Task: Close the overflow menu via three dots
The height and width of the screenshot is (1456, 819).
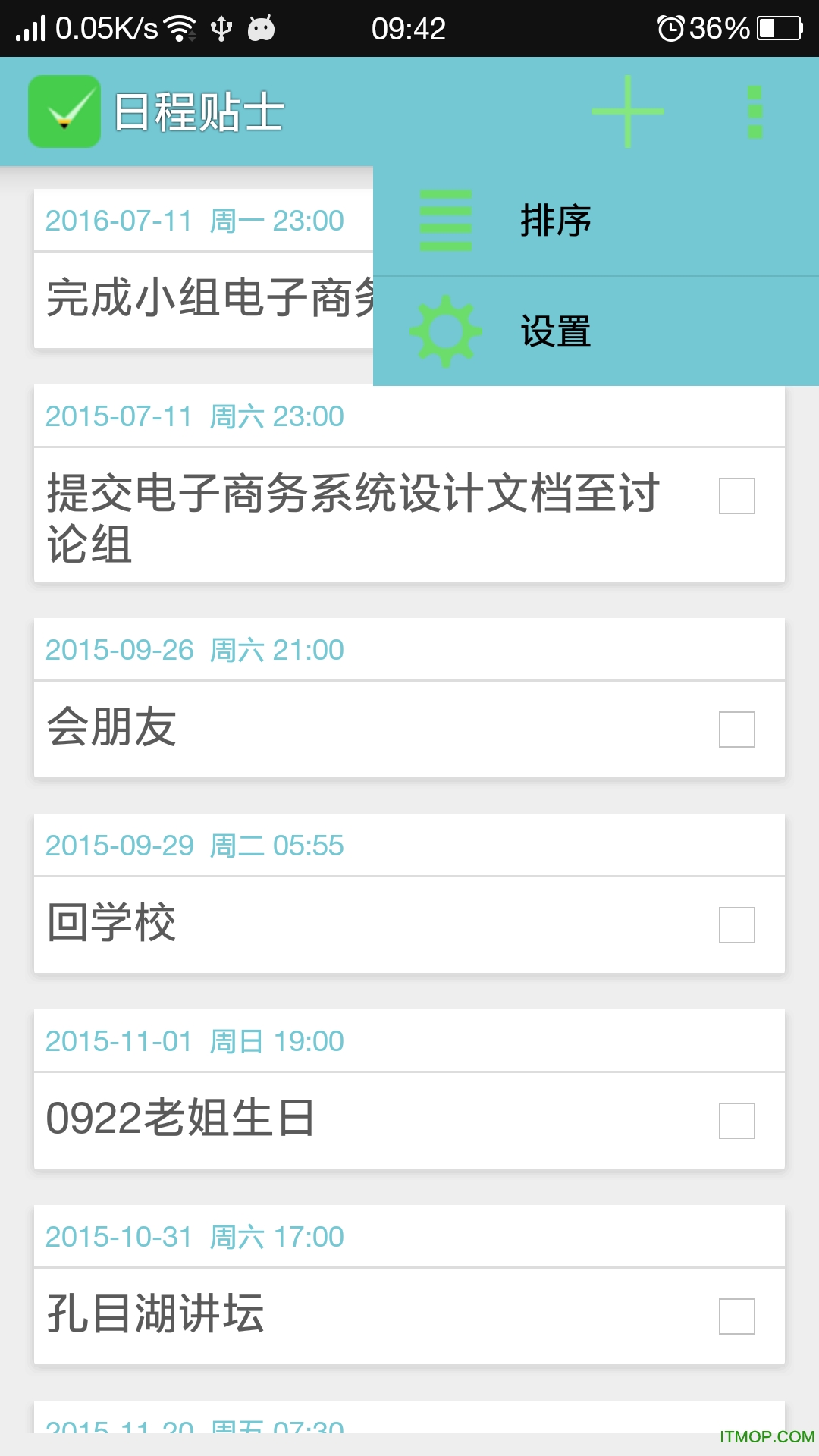Action: (755, 112)
